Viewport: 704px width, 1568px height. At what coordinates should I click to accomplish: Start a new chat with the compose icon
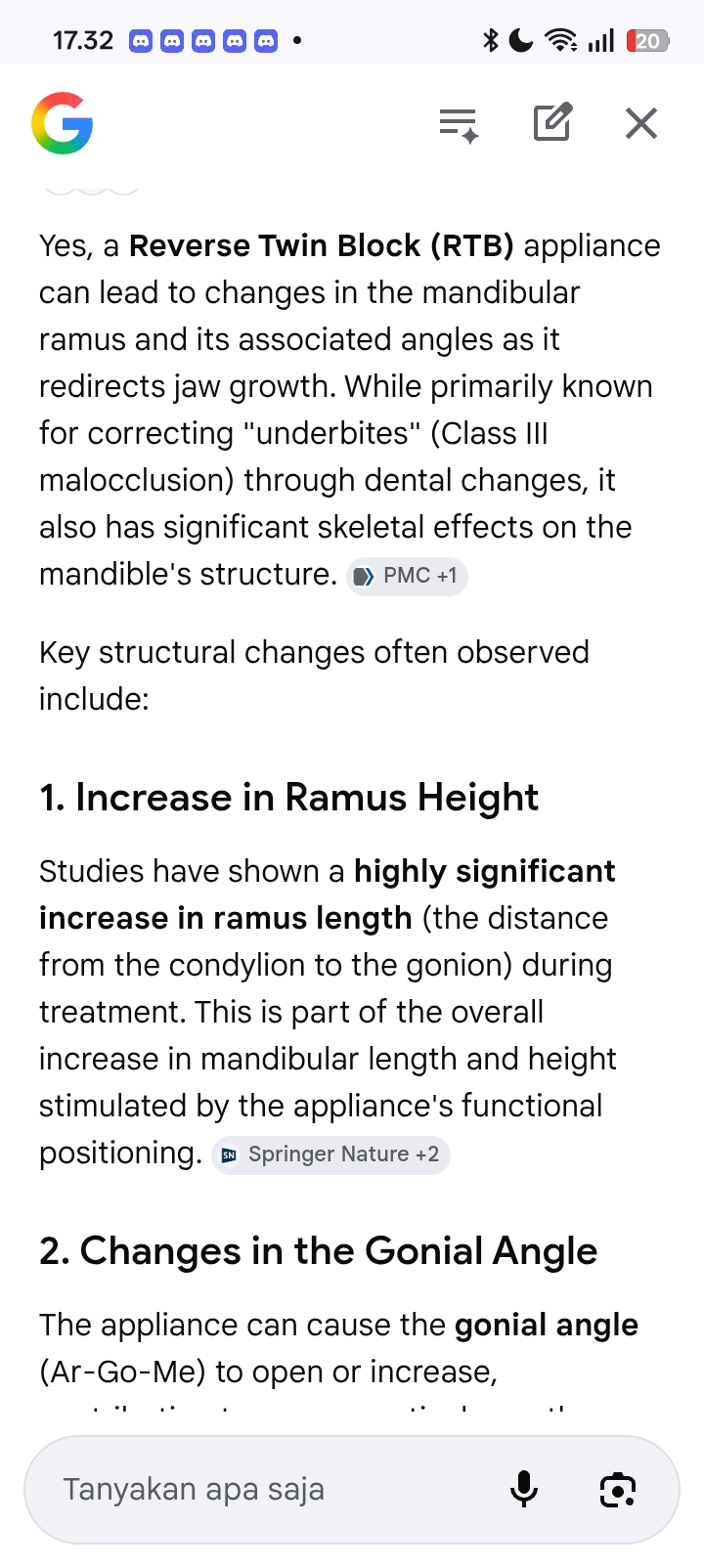pyautogui.click(x=552, y=123)
